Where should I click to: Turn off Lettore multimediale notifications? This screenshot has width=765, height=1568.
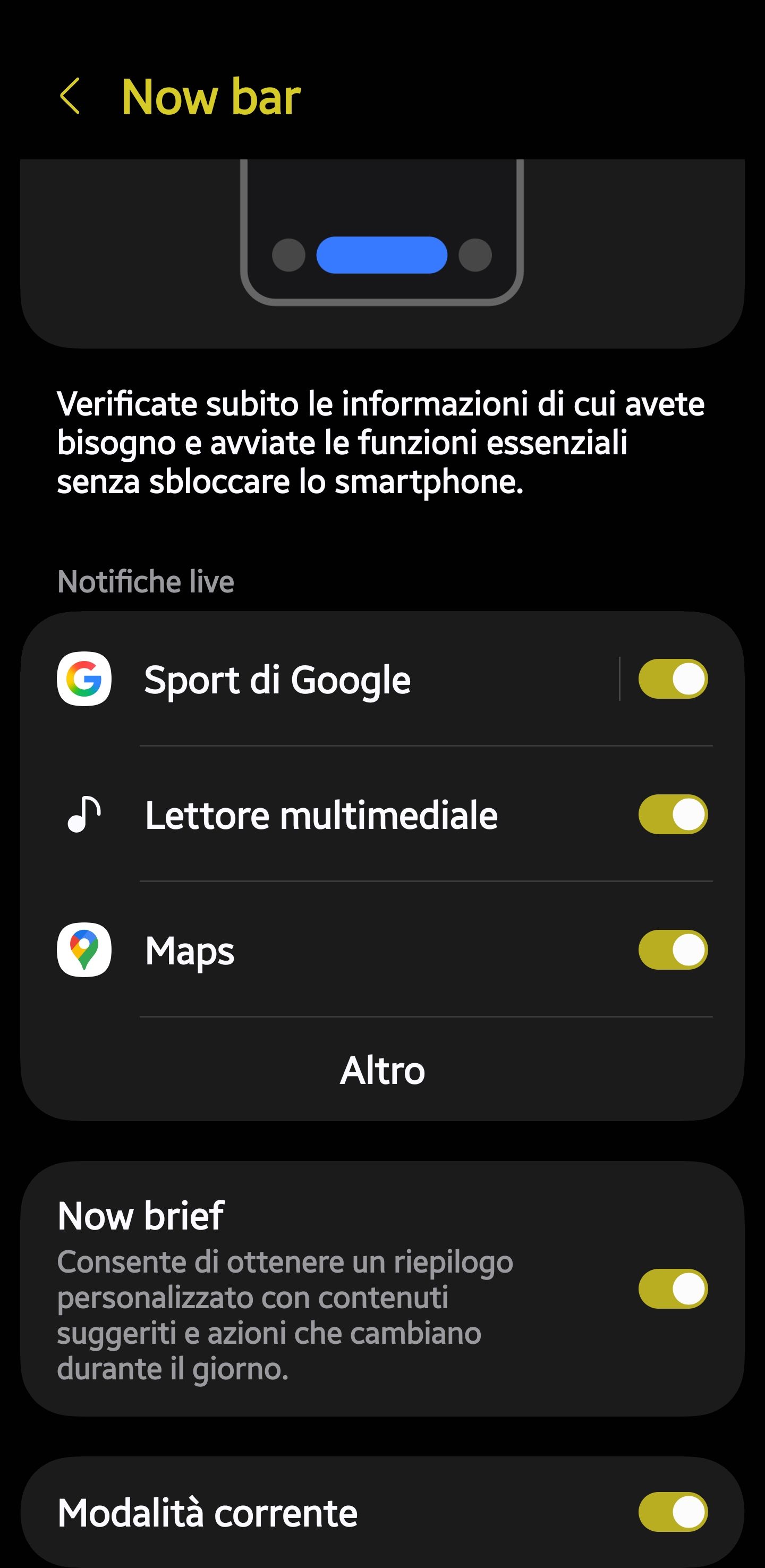[x=673, y=815]
